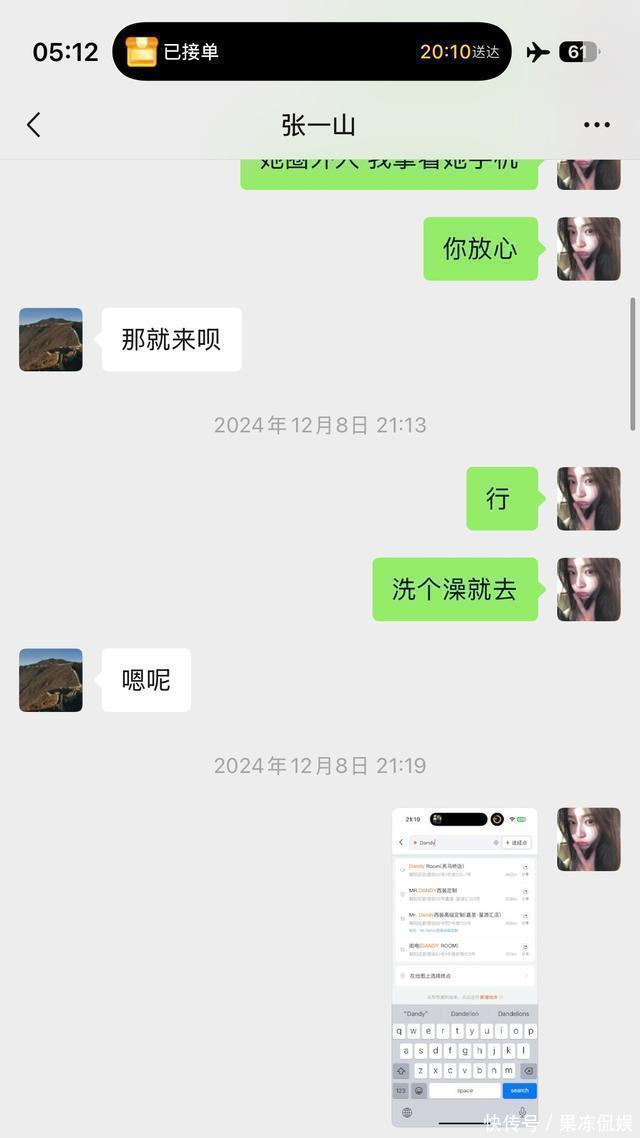The image size is (640, 1138).
Task: Open the chat info overflow menu
Action: (x=596, y=125)
